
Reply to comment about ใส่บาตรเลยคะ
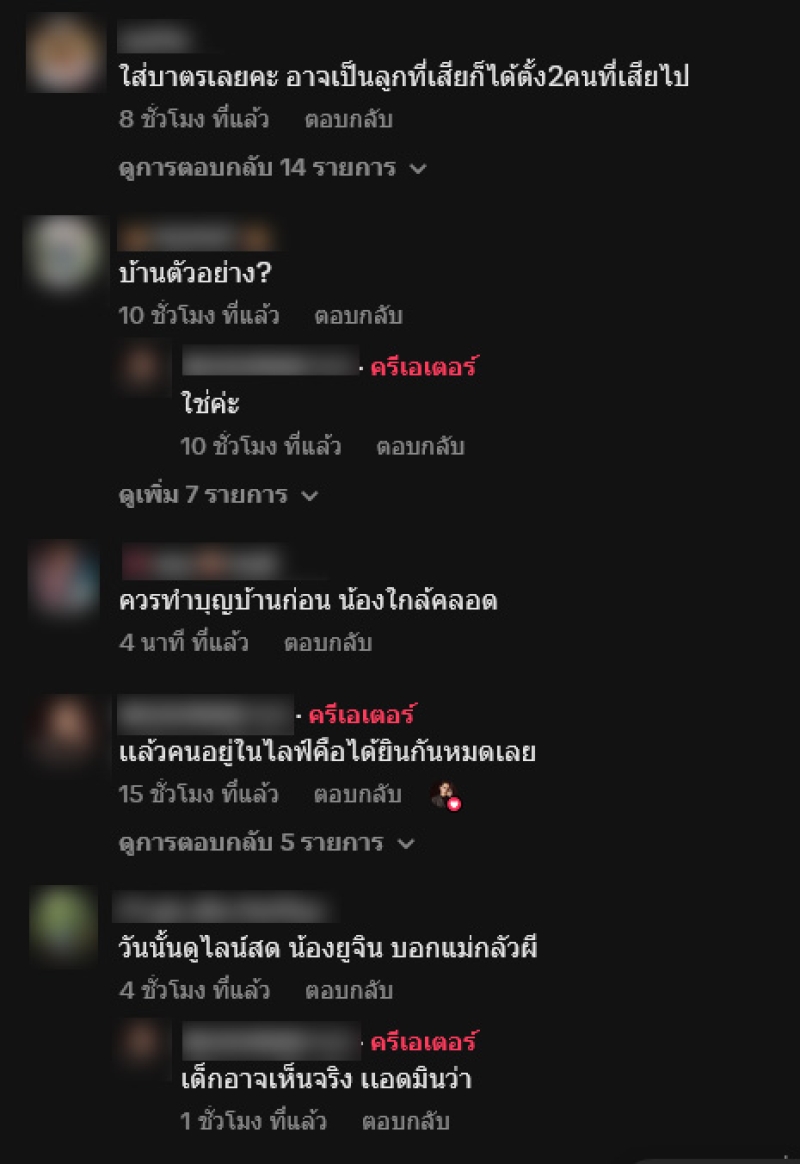point(348,120)
